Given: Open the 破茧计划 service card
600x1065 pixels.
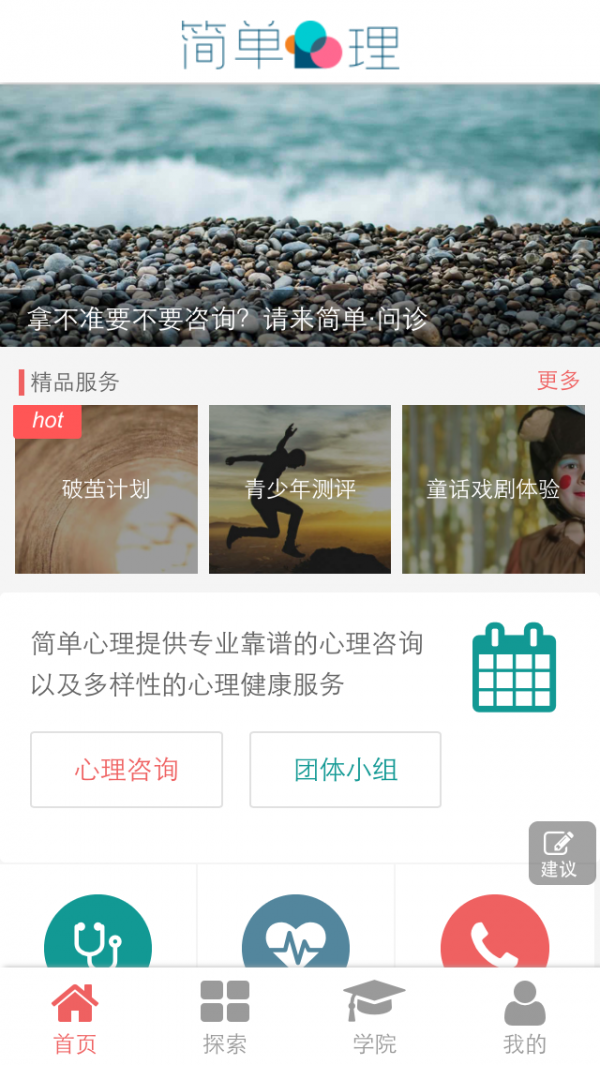Looking at the screenshot, I should tap(106, 489).
